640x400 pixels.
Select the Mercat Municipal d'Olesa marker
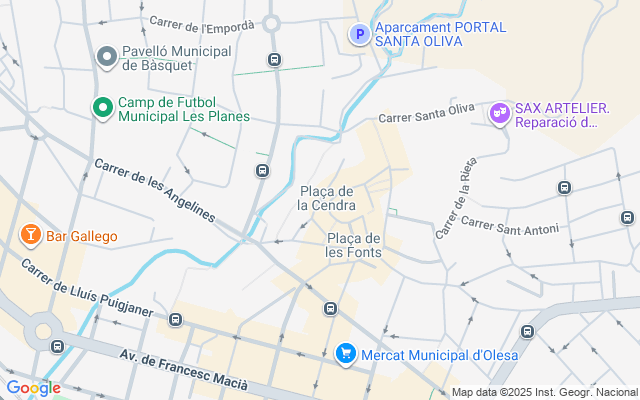click(x=346, y=353)
